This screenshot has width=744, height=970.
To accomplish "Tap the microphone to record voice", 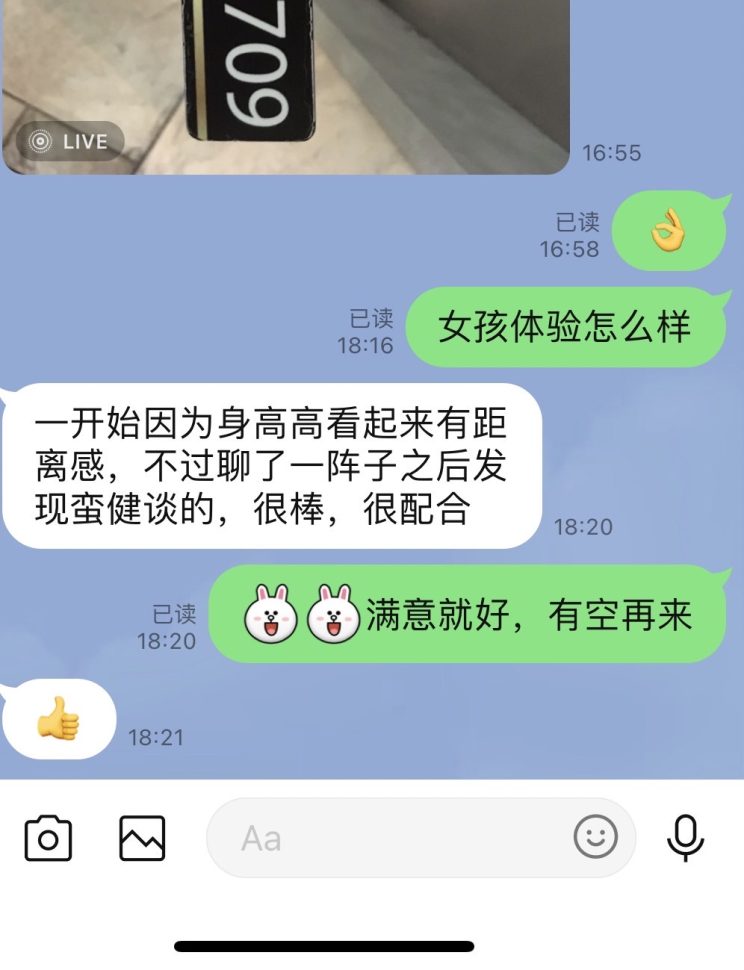I will pos(685,838).
